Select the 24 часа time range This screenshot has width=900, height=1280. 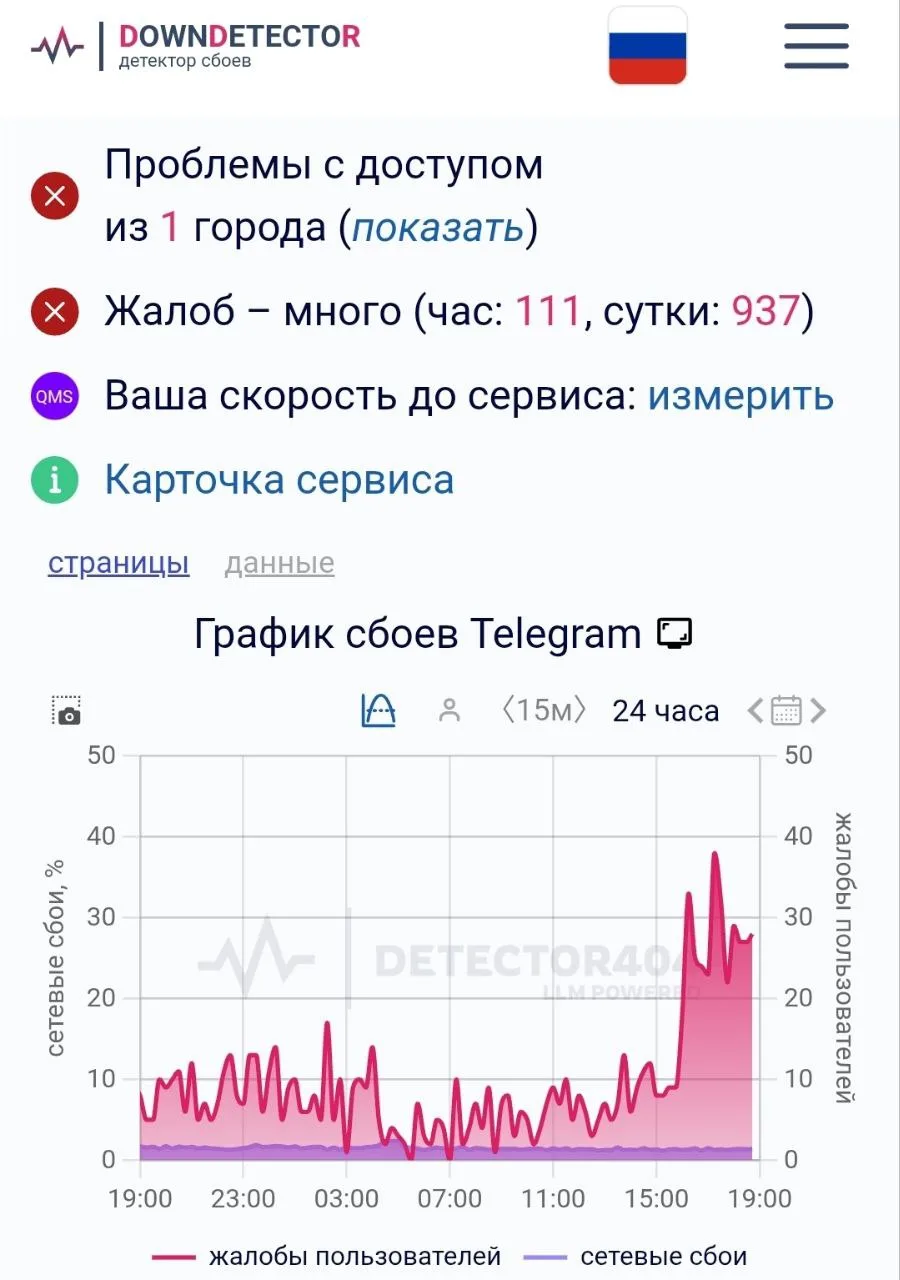(x=665, y=710)
